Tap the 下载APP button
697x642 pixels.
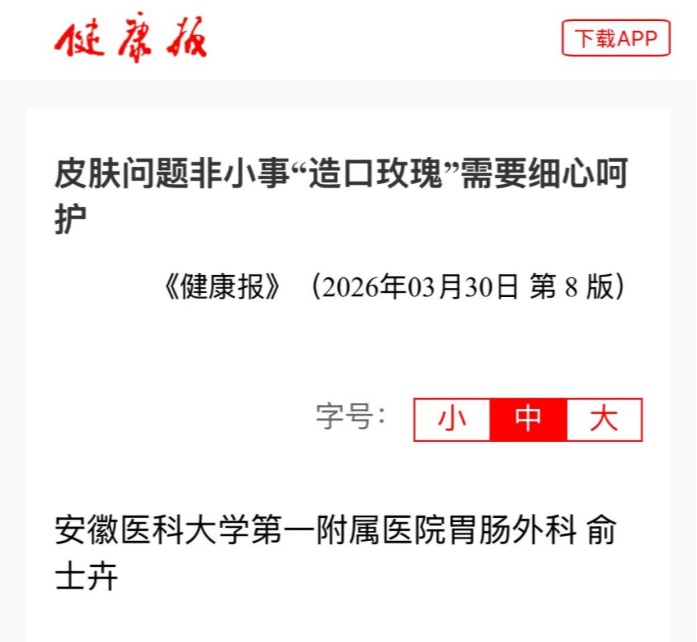(616, 38)
